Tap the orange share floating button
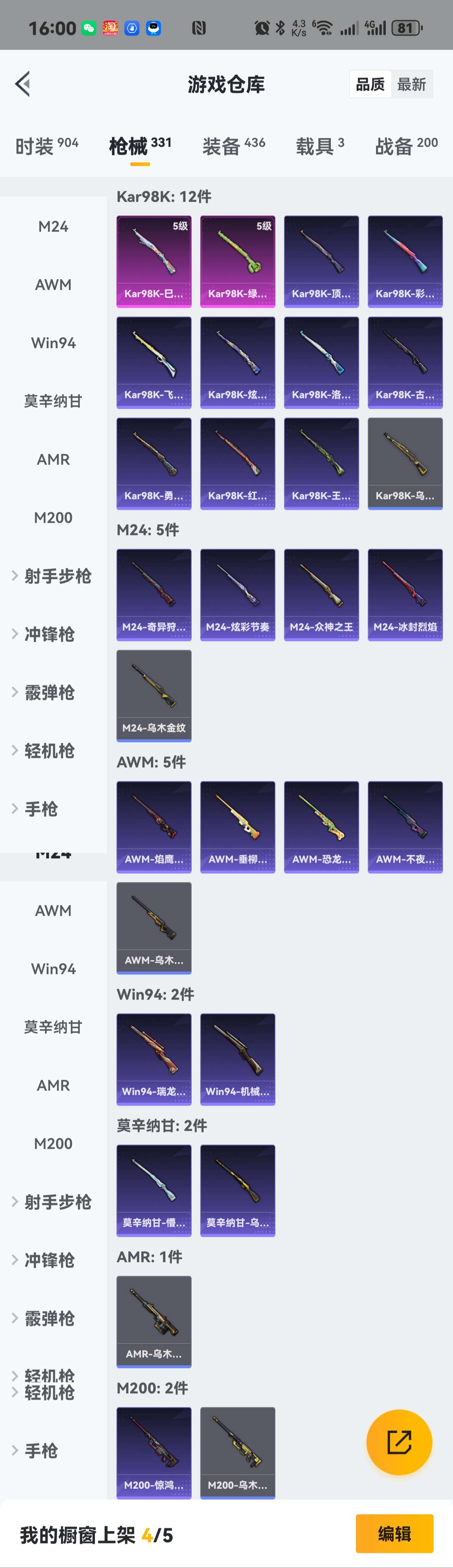The height and width of the screenshot is (1568, 453). point(399,1442)
